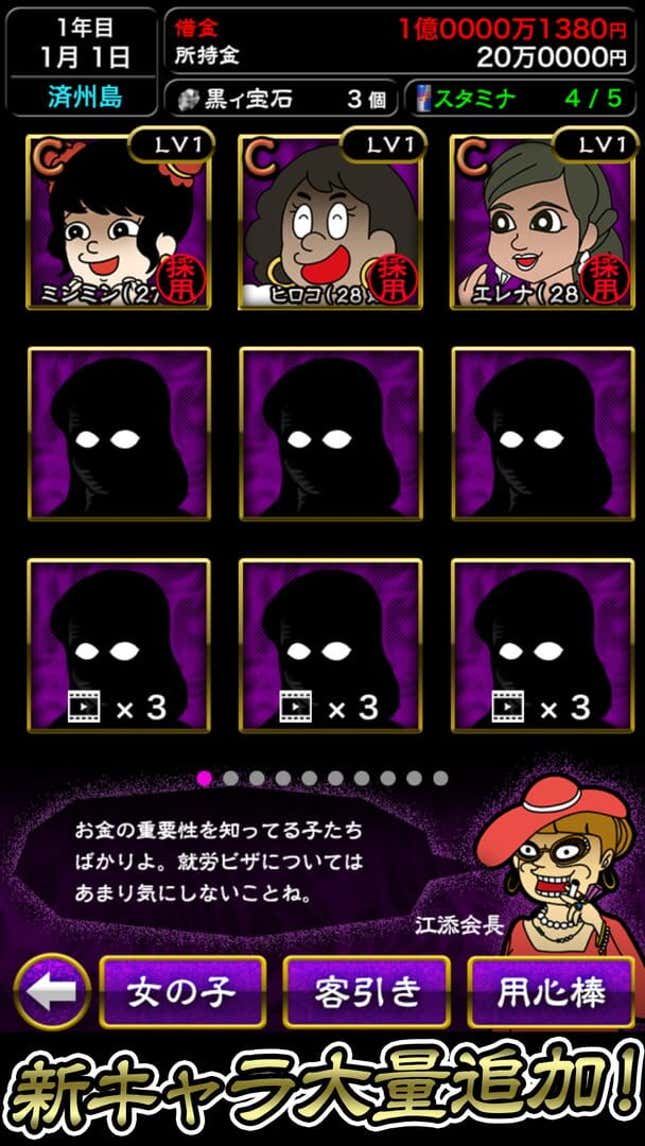The height and width of the screenshot is (1146, 645).
Task: Go back with the arrow button
Action: [x=52, y=992]
